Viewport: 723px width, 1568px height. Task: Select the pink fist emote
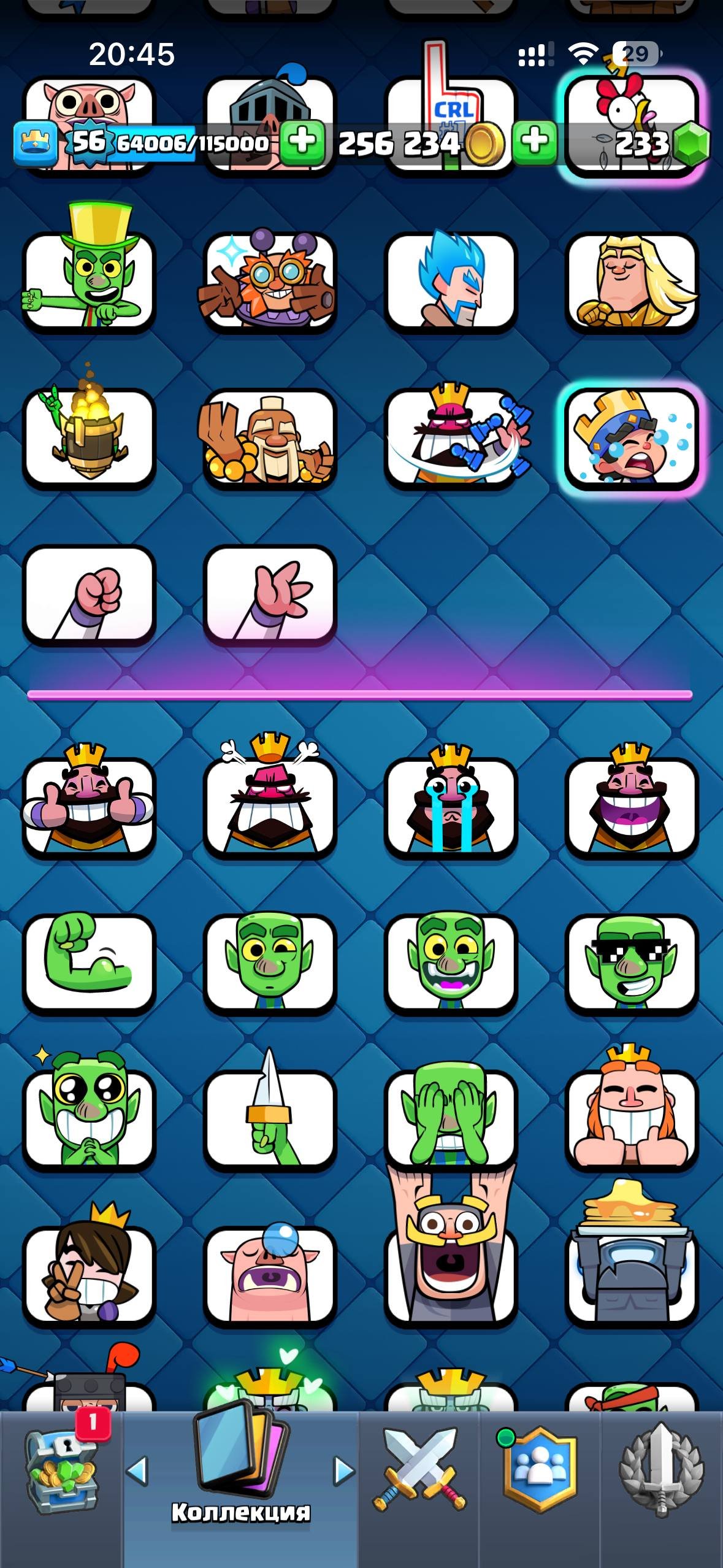[89, 595]
